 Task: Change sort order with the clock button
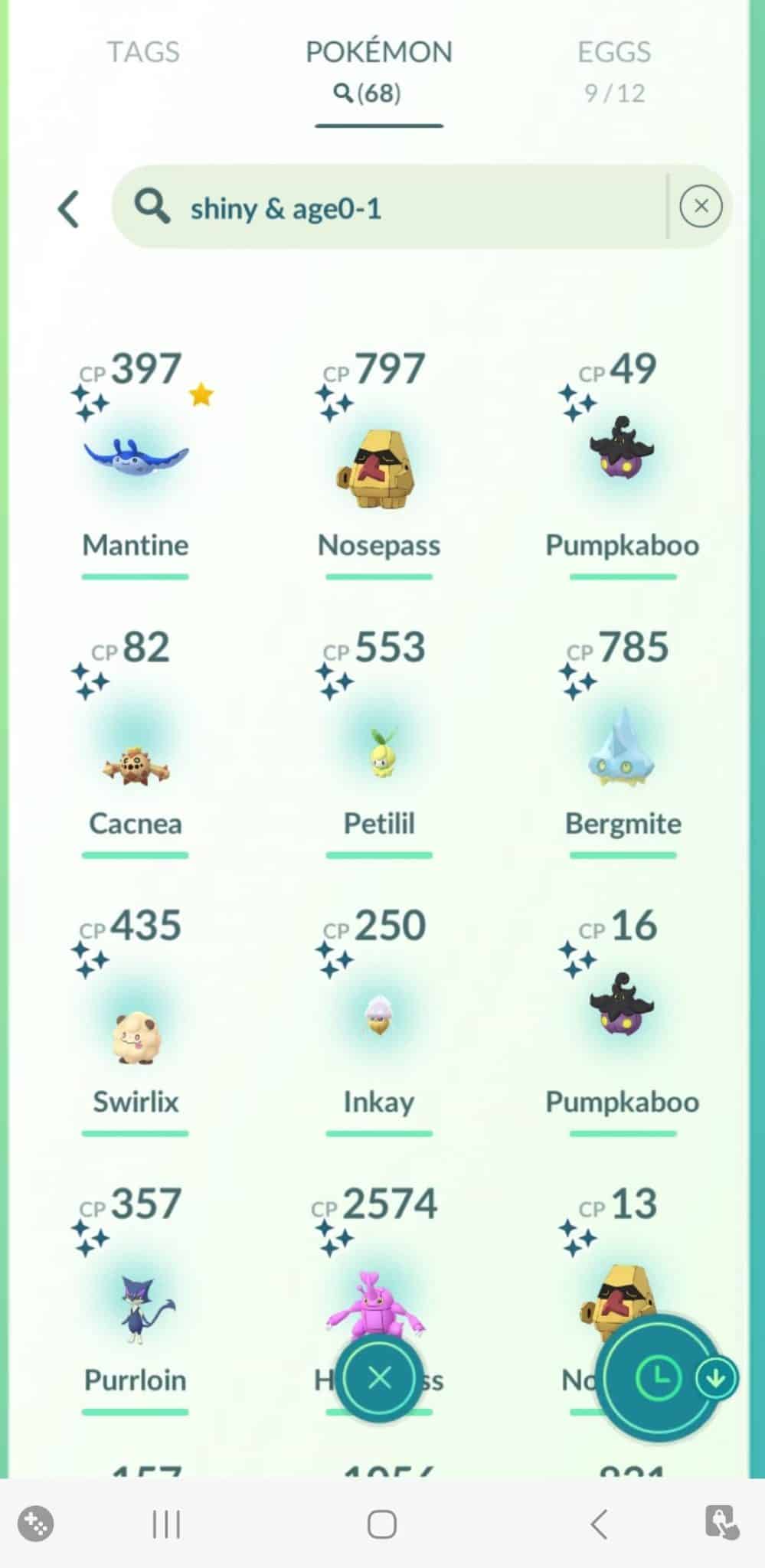[659, 1378]
